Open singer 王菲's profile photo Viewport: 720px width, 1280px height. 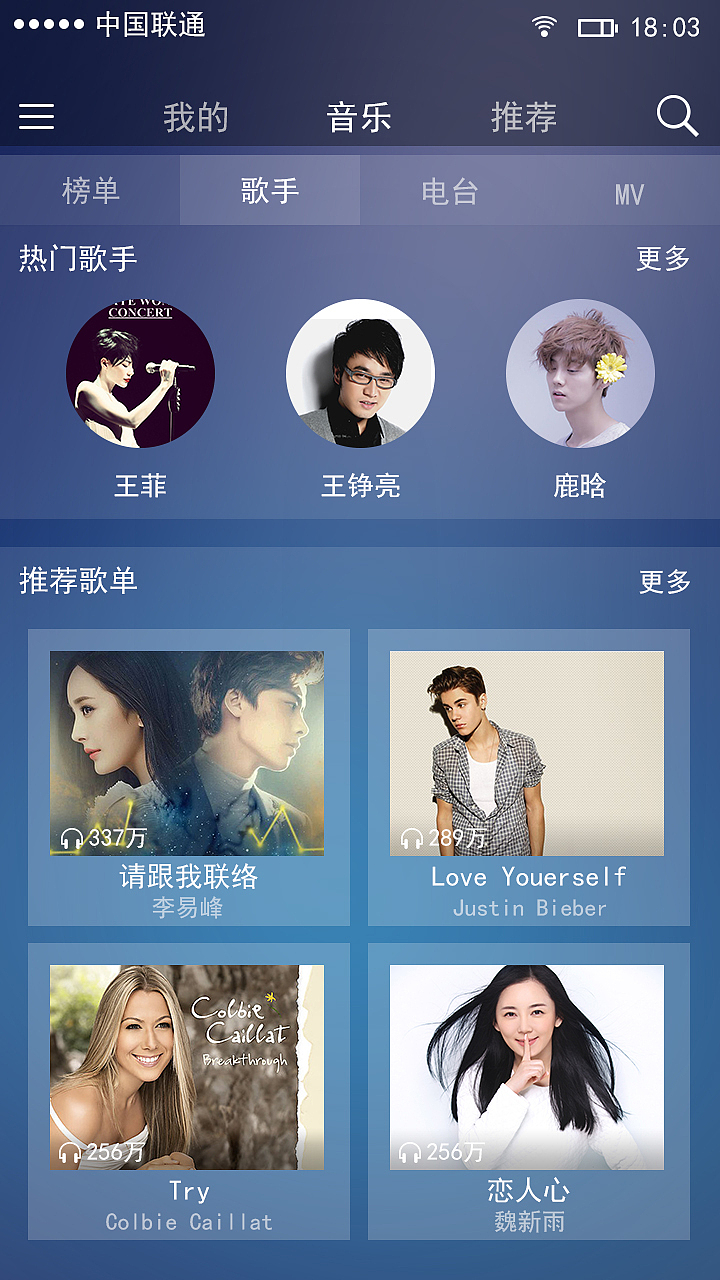140,372
